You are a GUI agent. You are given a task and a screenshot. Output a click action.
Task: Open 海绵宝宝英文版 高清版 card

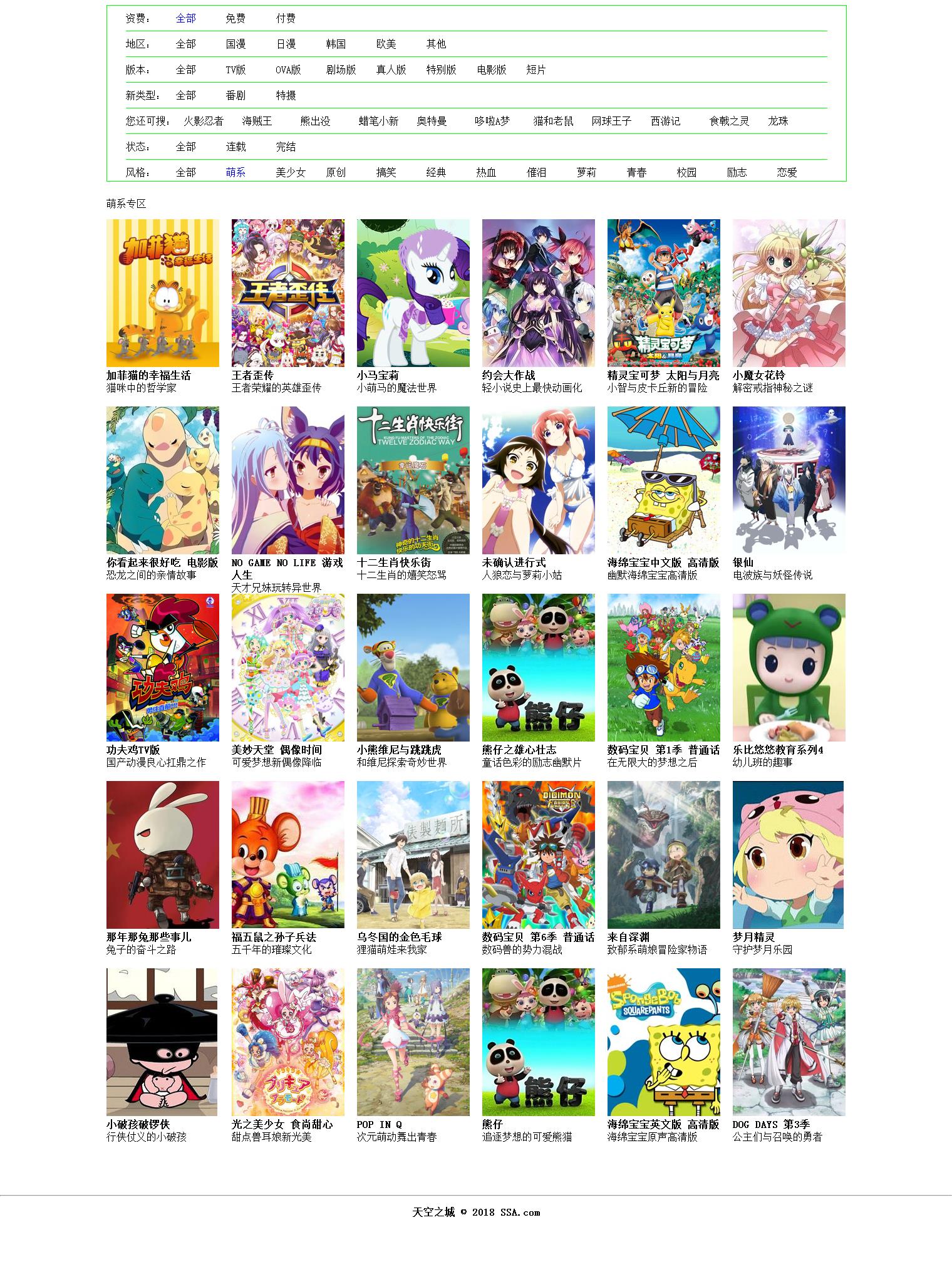coord(664,1042)
